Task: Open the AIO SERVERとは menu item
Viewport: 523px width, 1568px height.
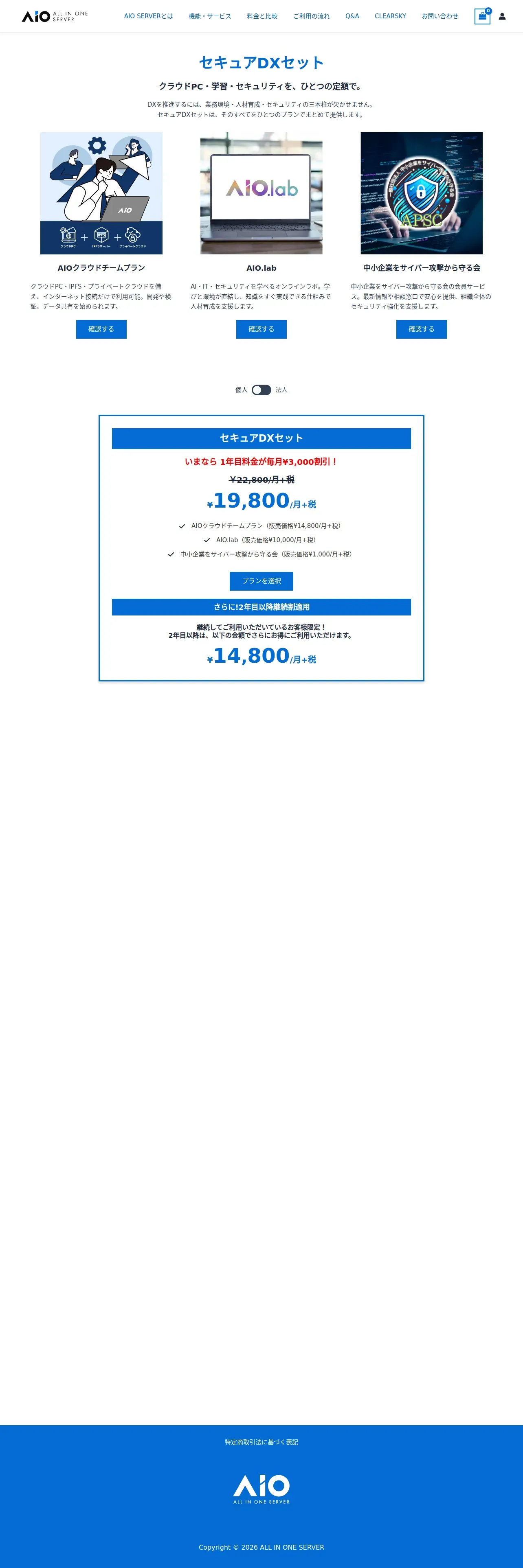Action: [148, 16]
